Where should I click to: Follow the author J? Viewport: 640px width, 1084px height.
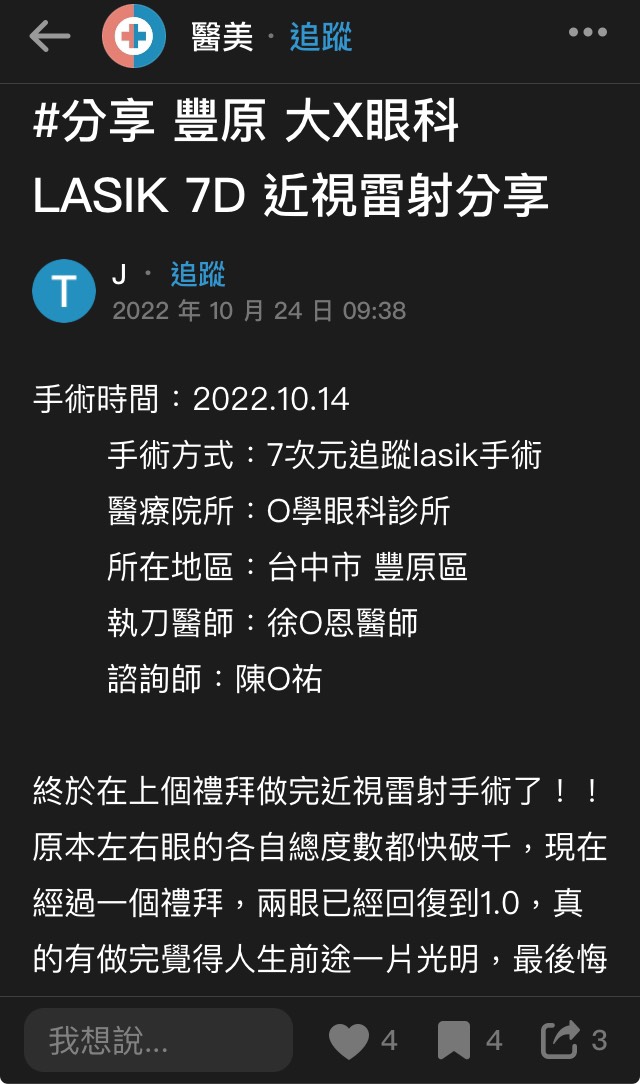198,274
